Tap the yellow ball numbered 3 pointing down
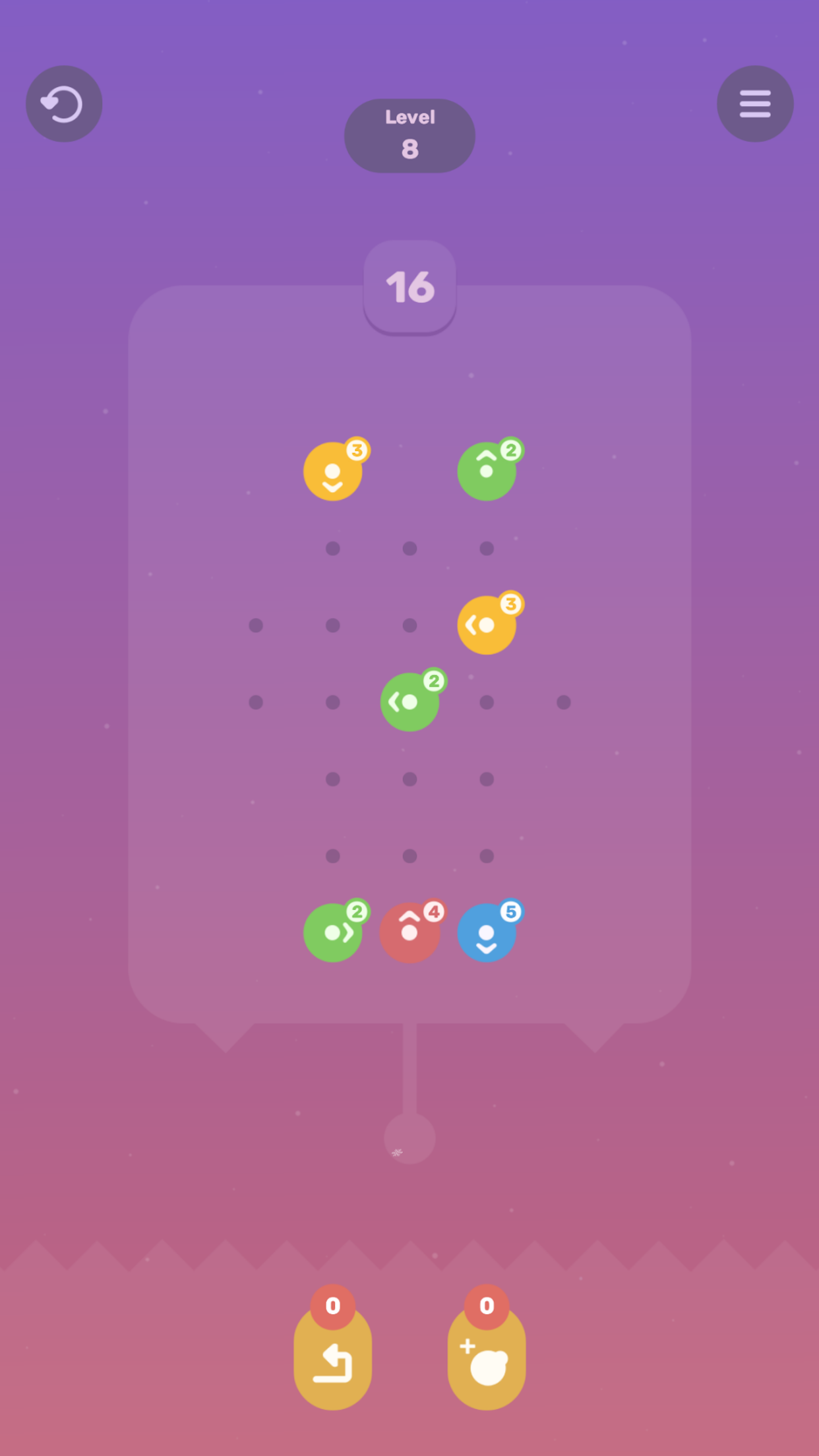 point(333,471)
